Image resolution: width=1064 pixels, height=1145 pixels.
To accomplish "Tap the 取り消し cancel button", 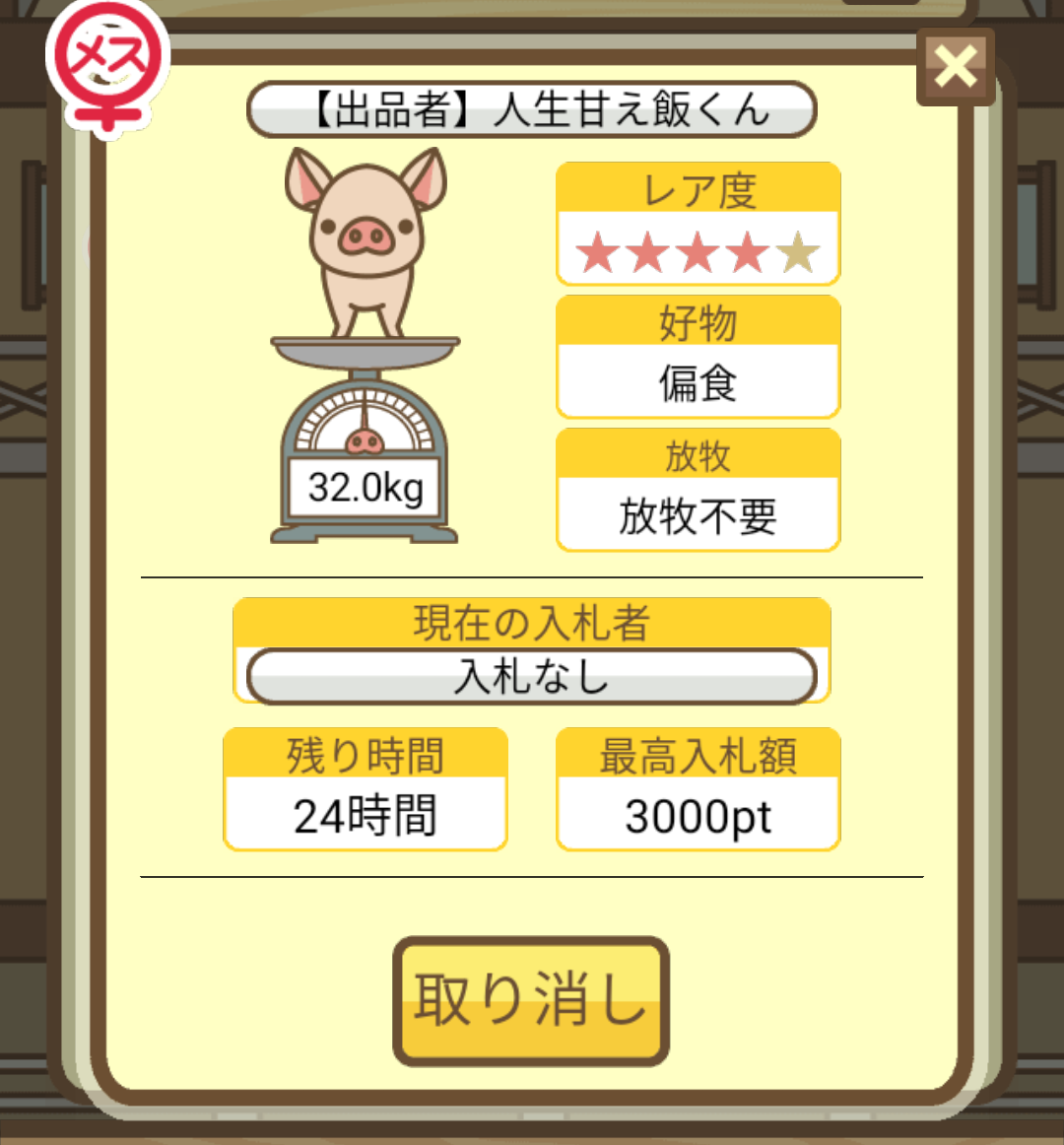I will coord(531,1000).
